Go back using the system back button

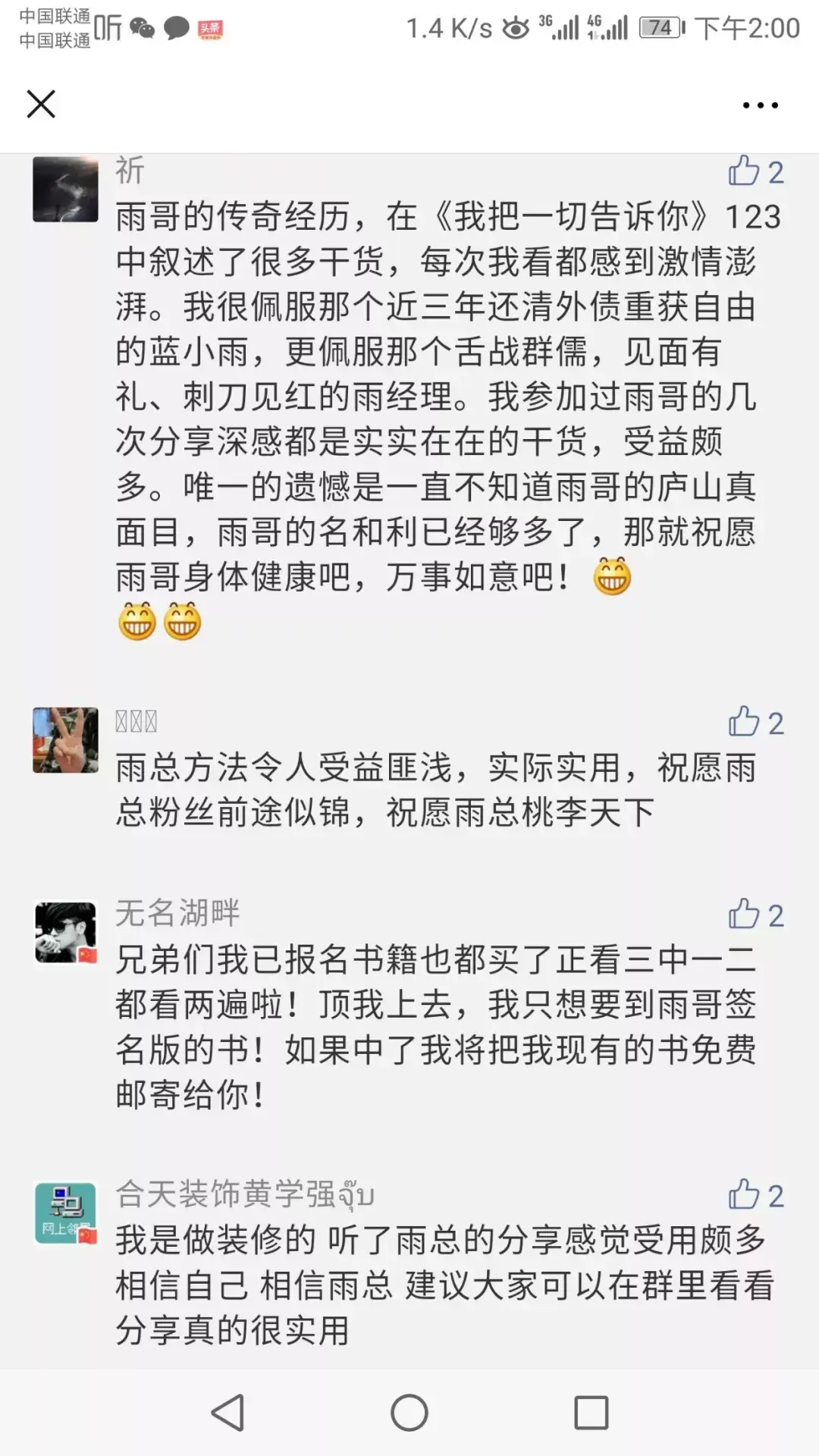(x=227, y=1413)
